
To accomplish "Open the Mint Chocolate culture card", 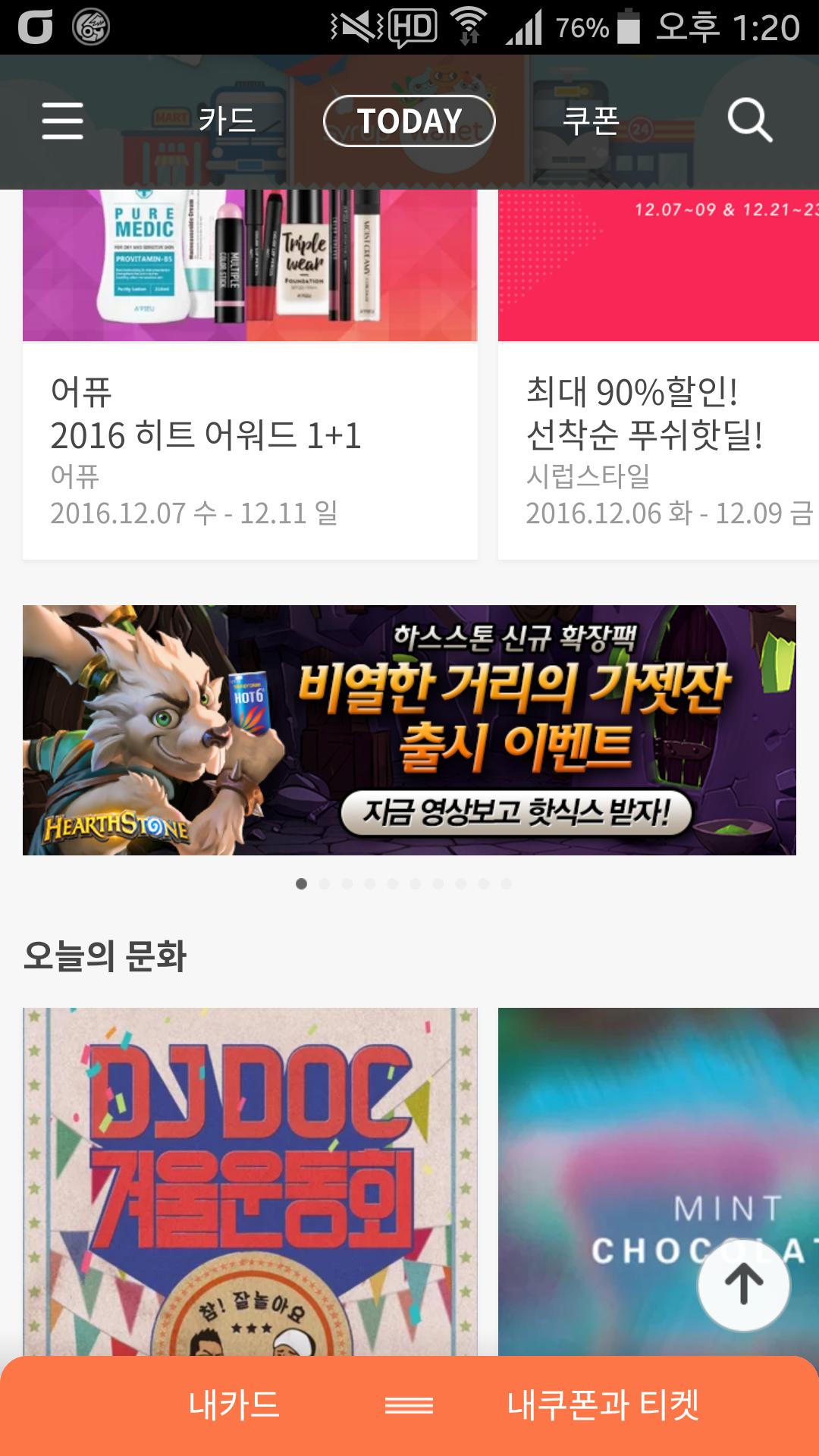I will pos(658,1181).
